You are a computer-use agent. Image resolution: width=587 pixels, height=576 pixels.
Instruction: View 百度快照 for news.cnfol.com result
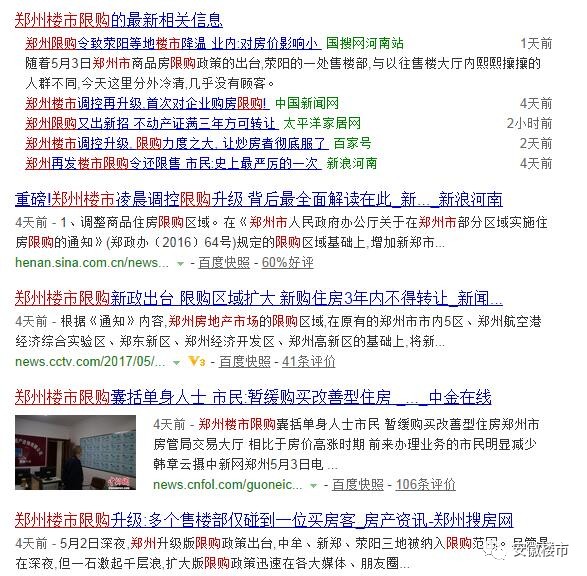[x=358, y=485]
